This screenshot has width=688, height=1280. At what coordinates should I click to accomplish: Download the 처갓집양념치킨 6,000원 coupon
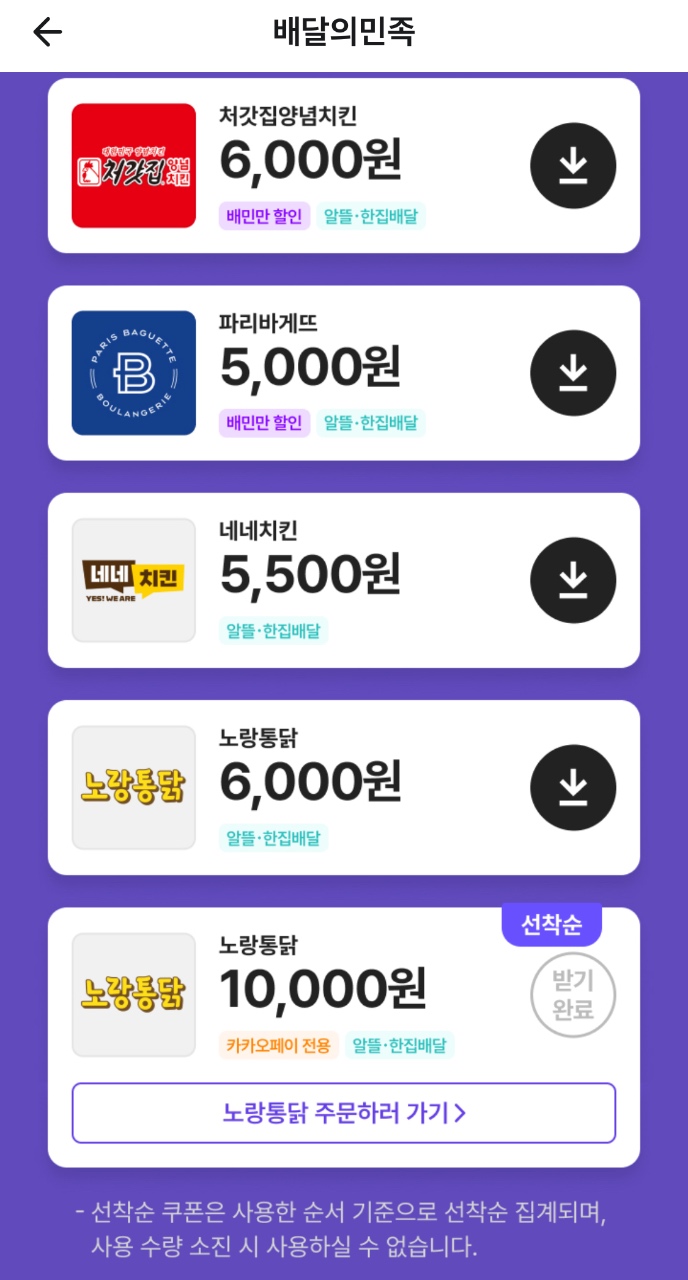573,166
